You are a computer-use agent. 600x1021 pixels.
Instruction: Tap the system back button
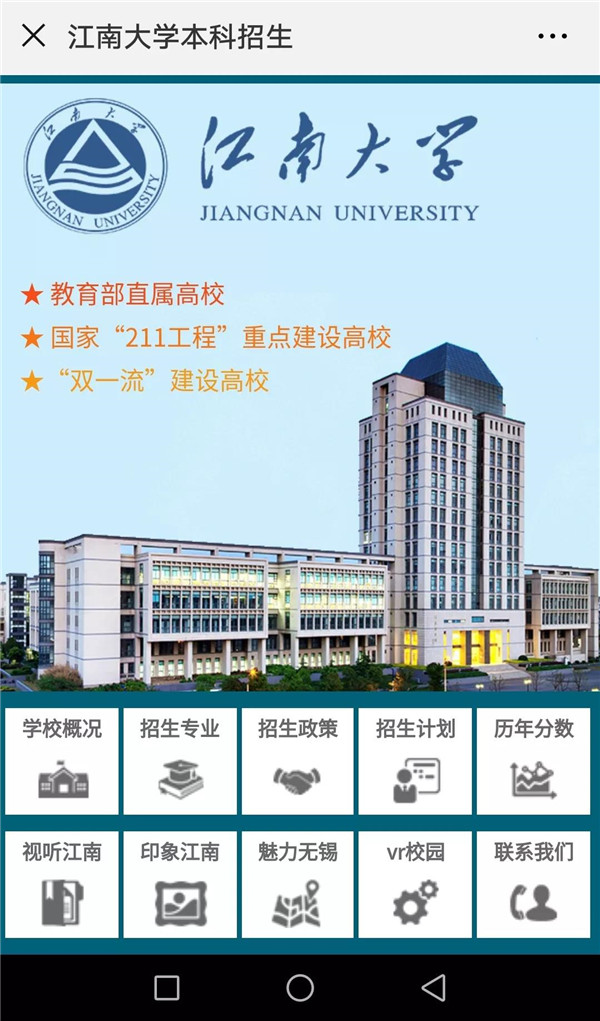(433, 988)
